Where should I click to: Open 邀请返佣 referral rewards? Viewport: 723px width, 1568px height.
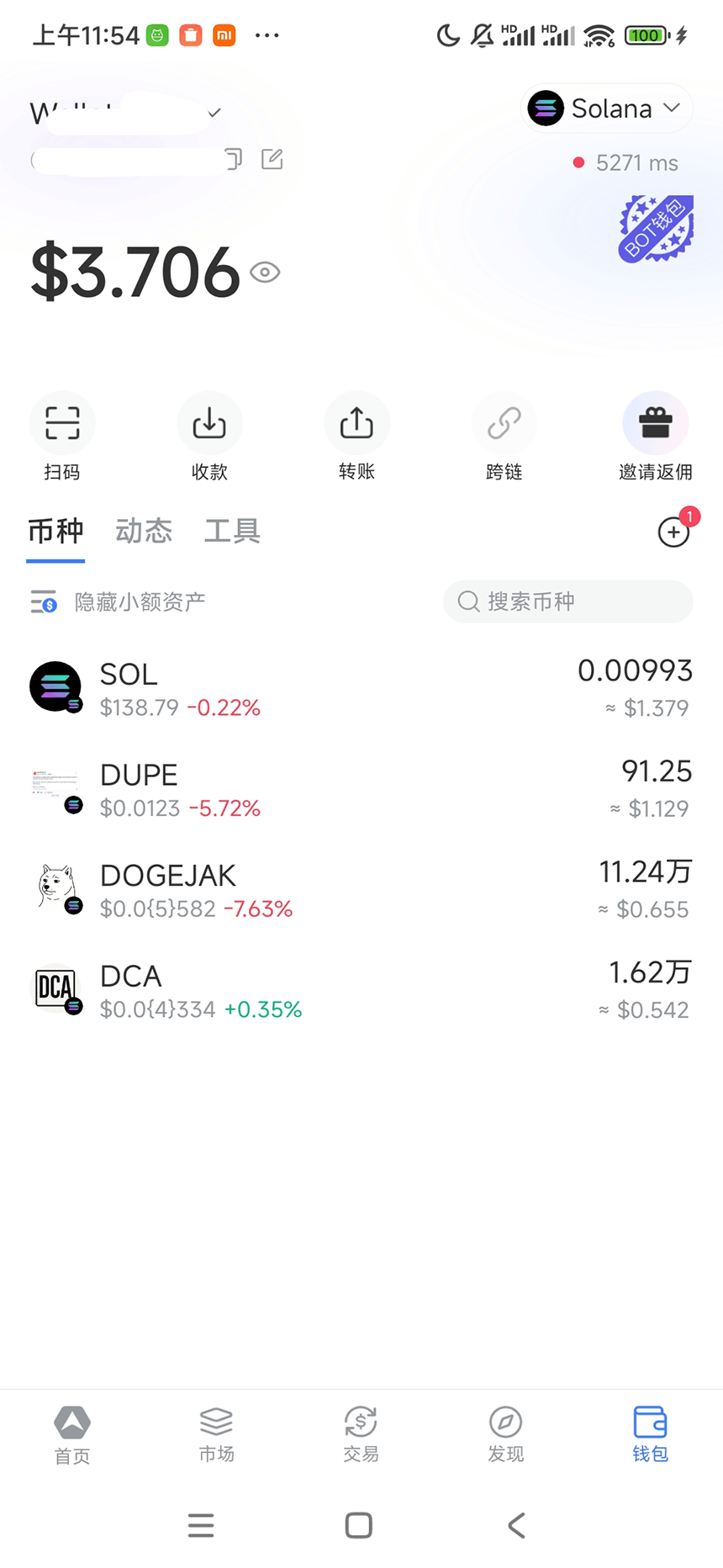655,436
